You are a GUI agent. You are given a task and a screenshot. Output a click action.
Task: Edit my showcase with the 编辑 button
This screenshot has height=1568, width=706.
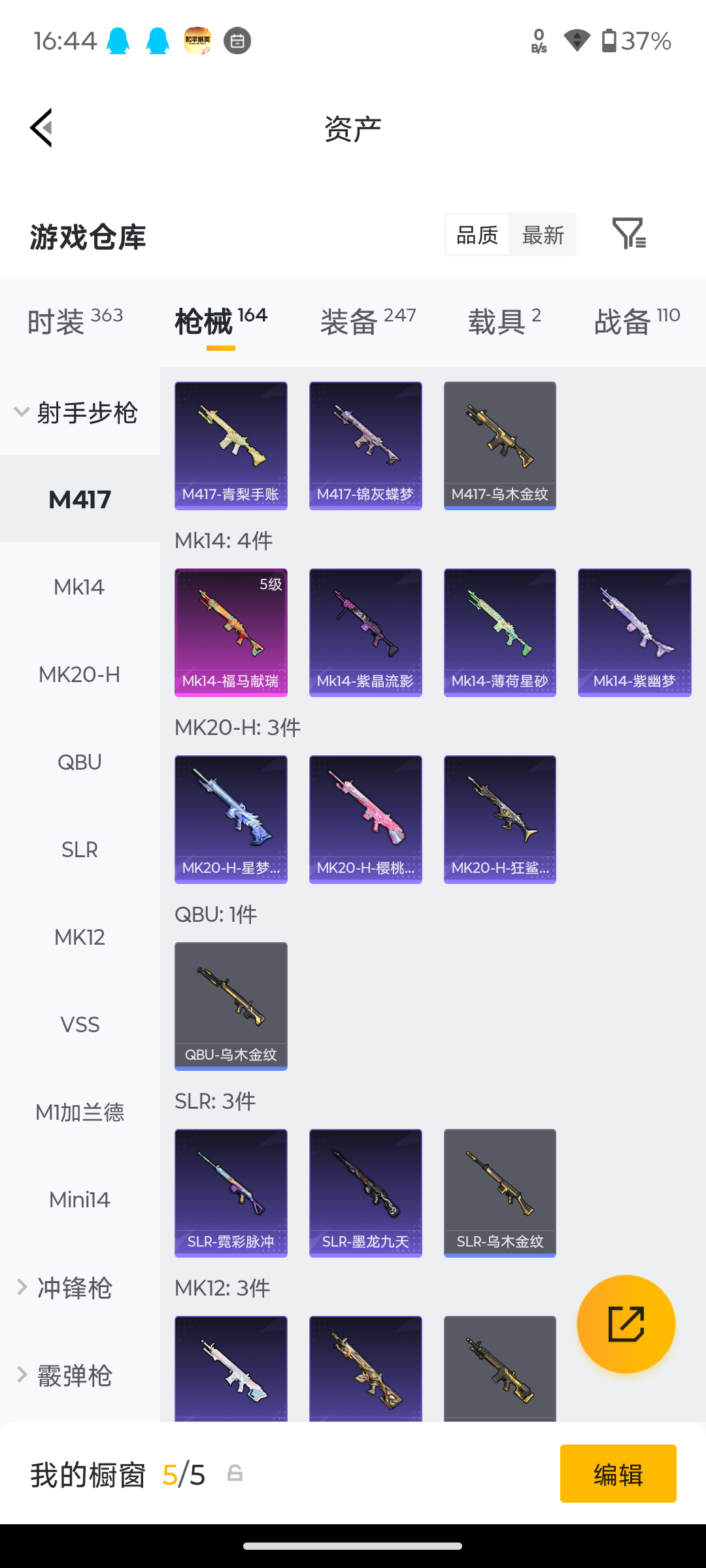coord(618,1473)
